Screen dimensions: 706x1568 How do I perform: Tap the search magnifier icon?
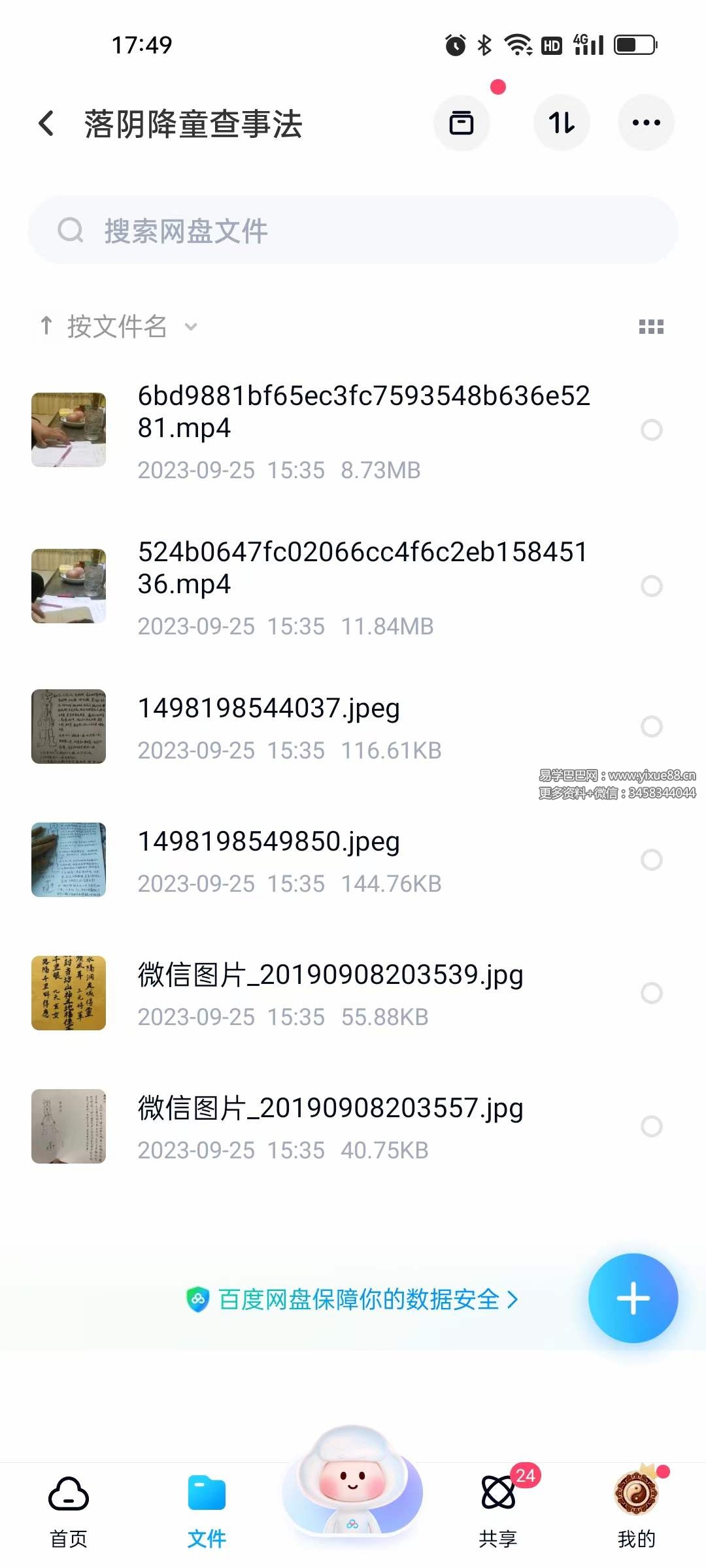pyautogui.click(x=71, y=230)
